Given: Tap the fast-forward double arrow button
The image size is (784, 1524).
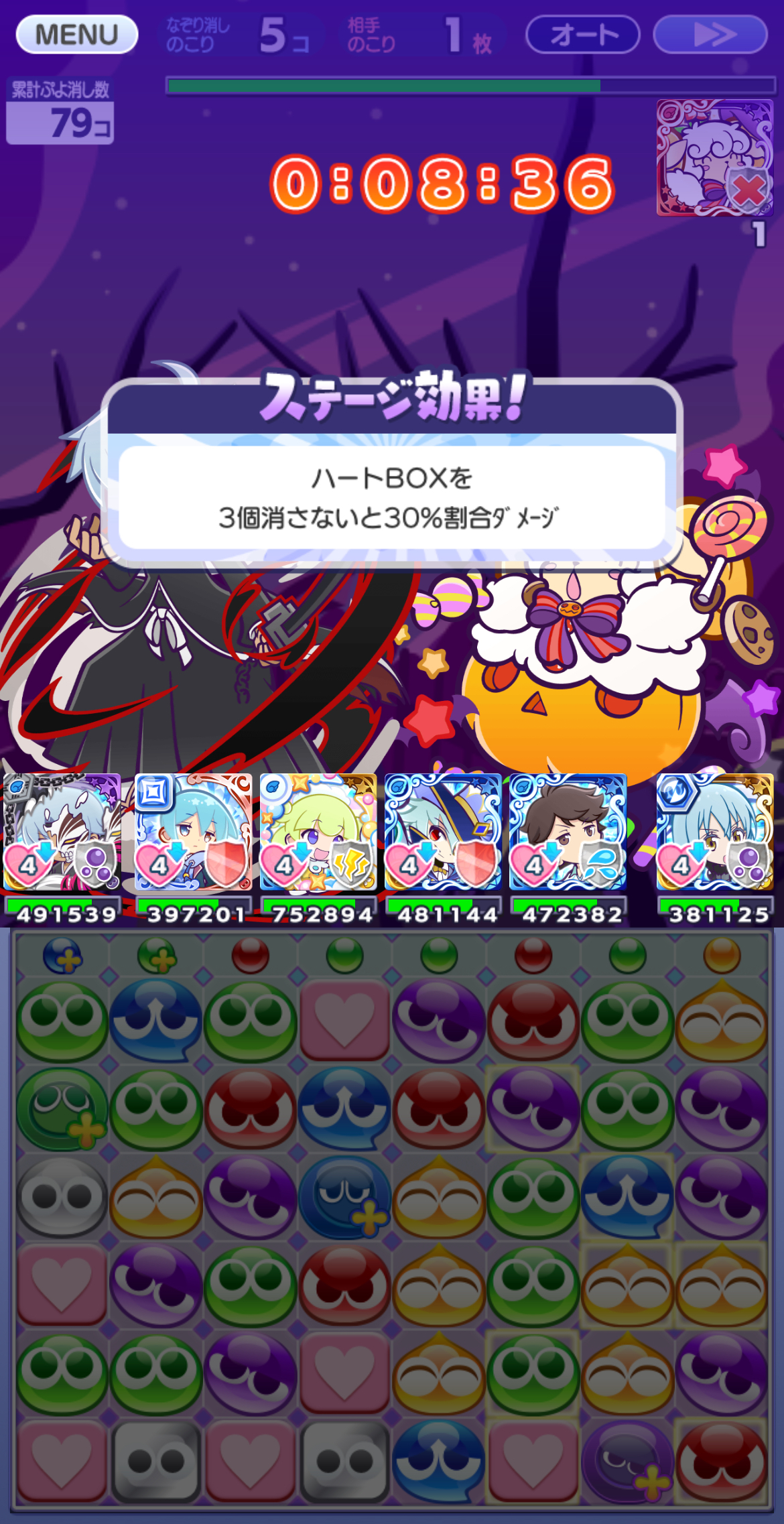Looking at the screenshot, I should (710, 34).
